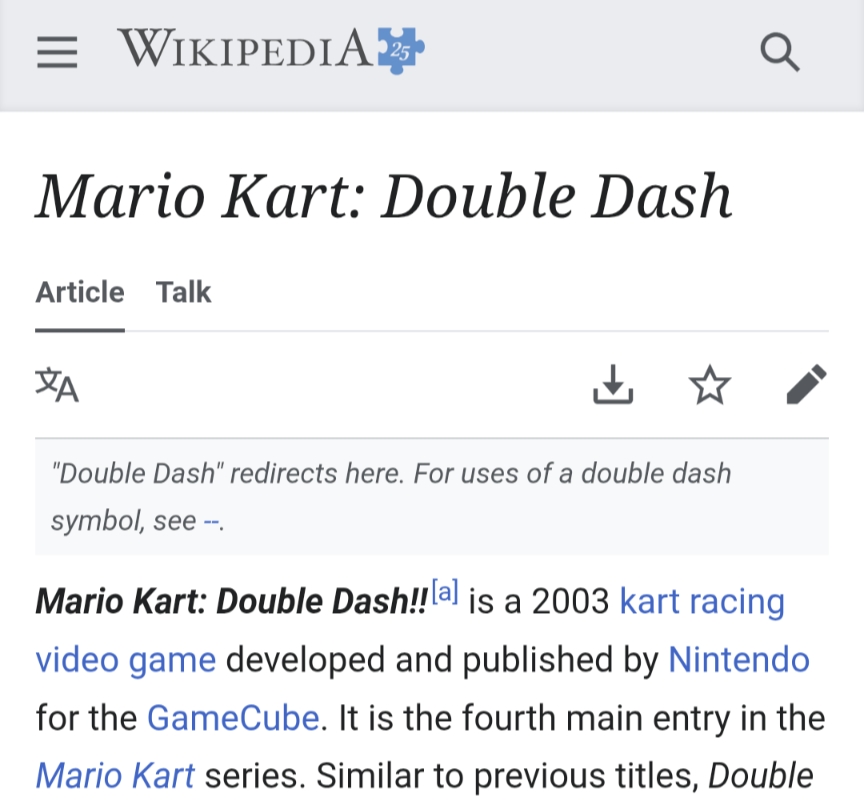Add article to watchlist star
The width and height of the screenshot is (864, 812).
tap(710, 385)
